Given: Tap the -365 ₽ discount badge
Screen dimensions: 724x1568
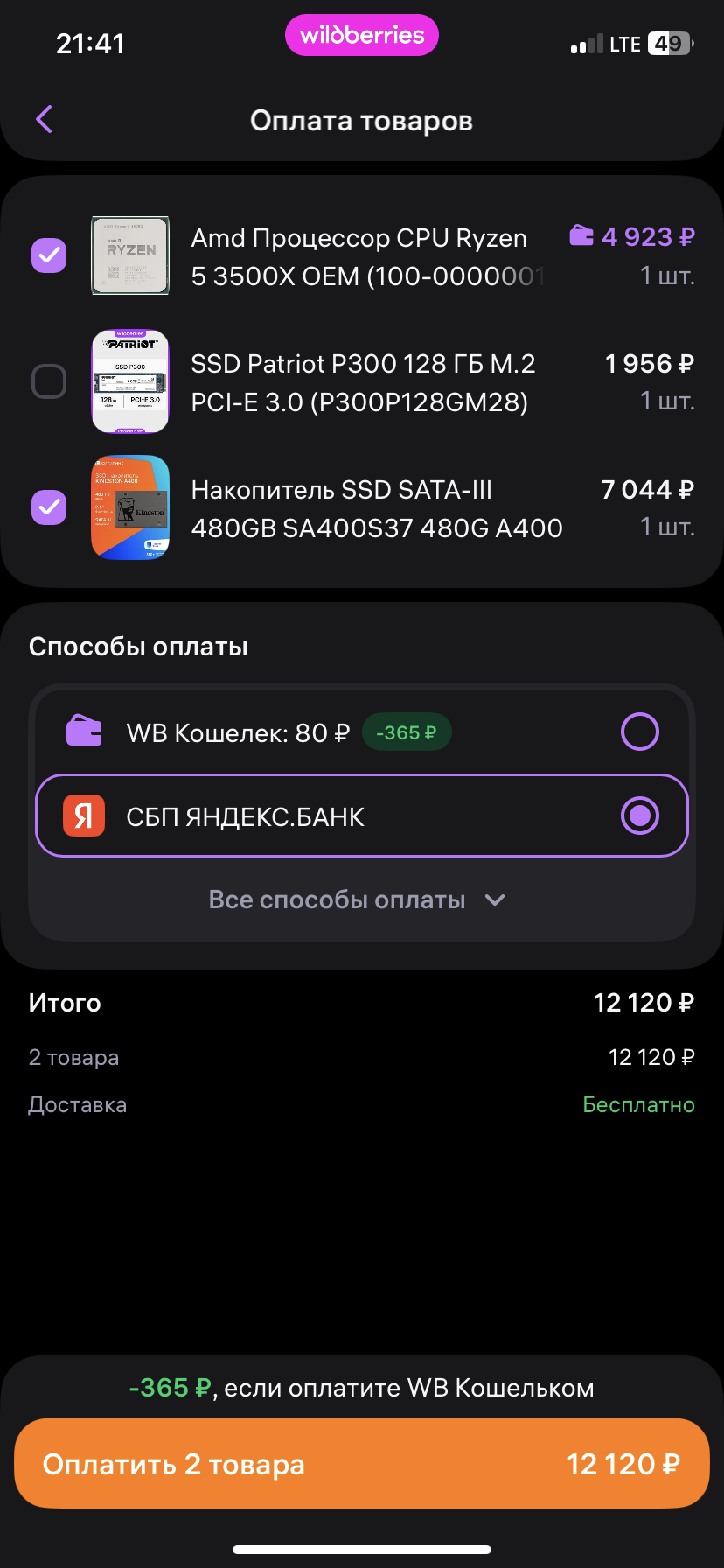Looking at the screenshot, I should click(407, 731).
